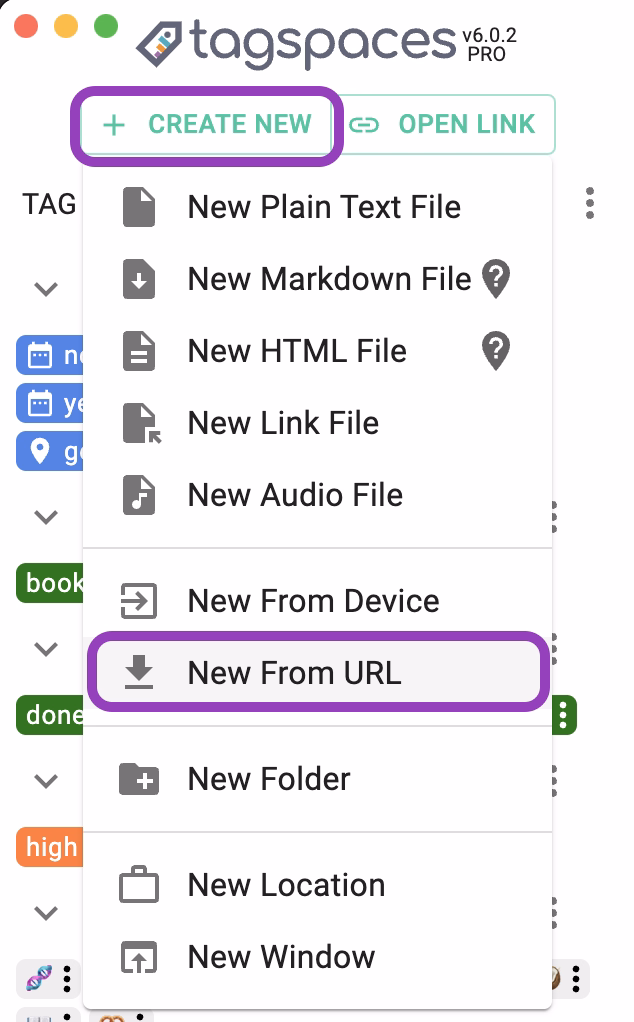This screenshot has height=1022, width=634.
Task: Open the tag library overflow menu
Action: [590, 204]
